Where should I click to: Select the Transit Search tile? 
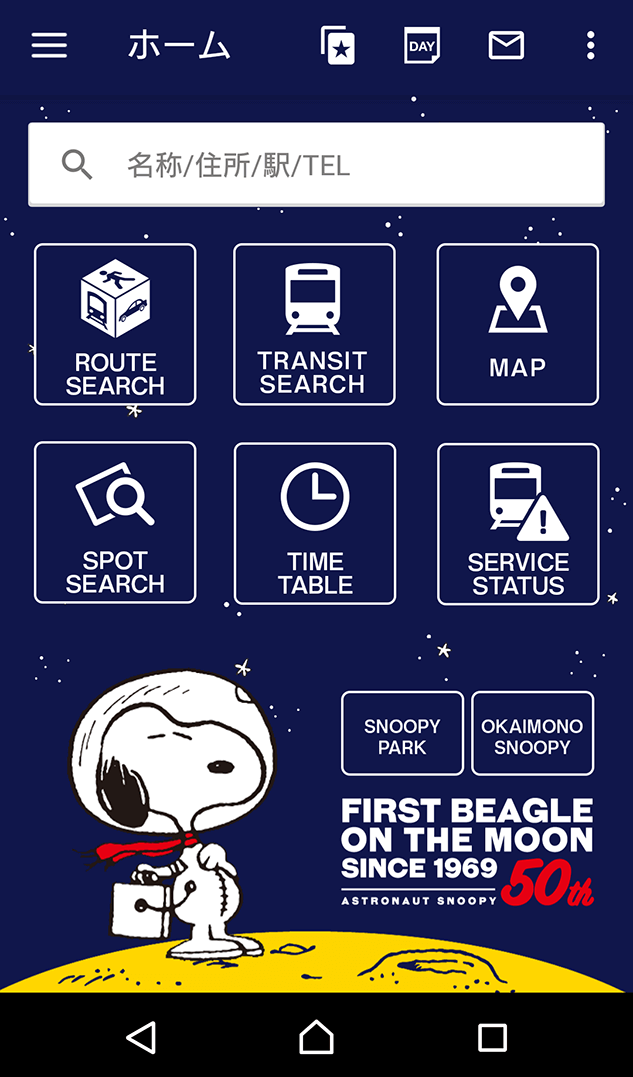coord(314,325)
